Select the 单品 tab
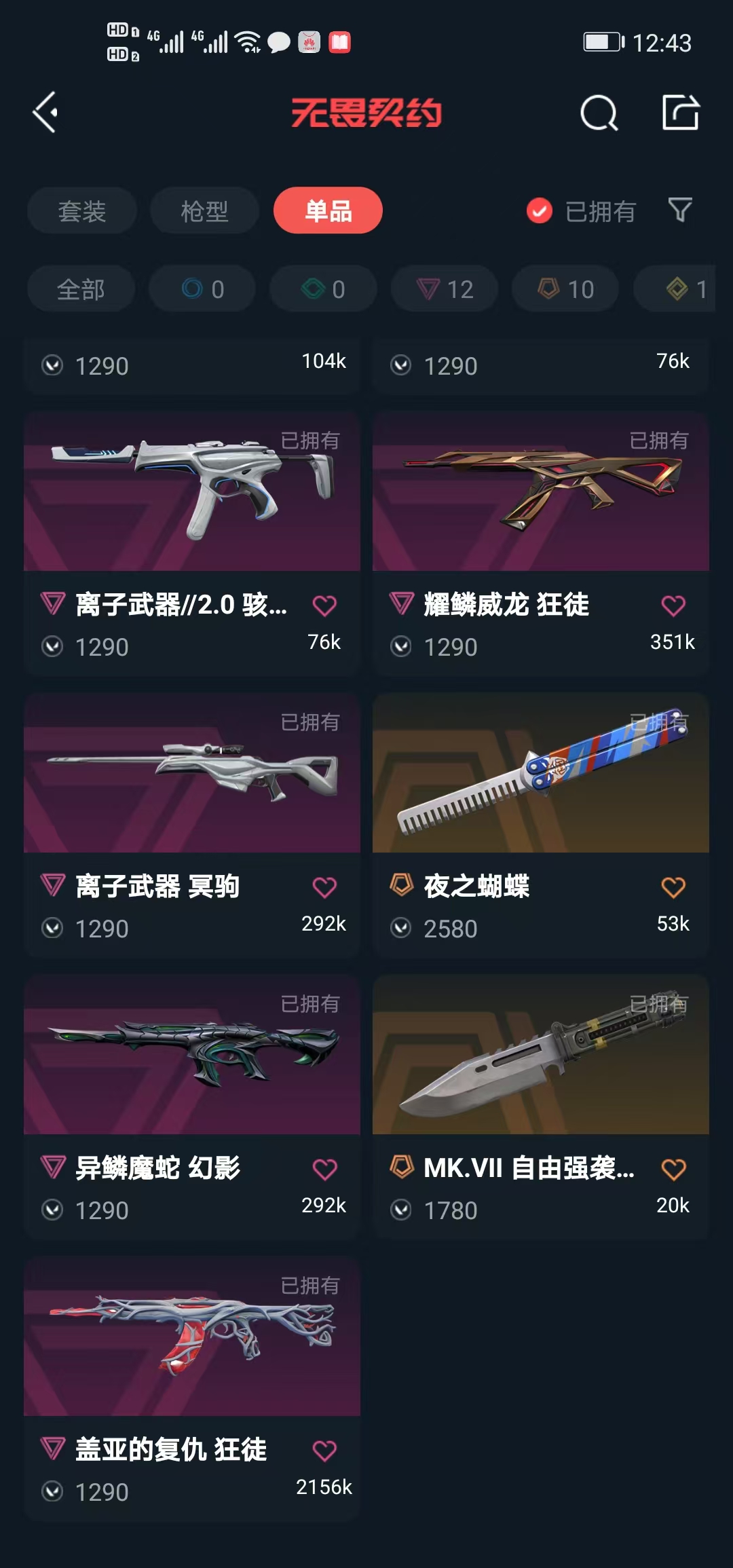This screenshot has width=733, height=1568. [x=328, y=211]
